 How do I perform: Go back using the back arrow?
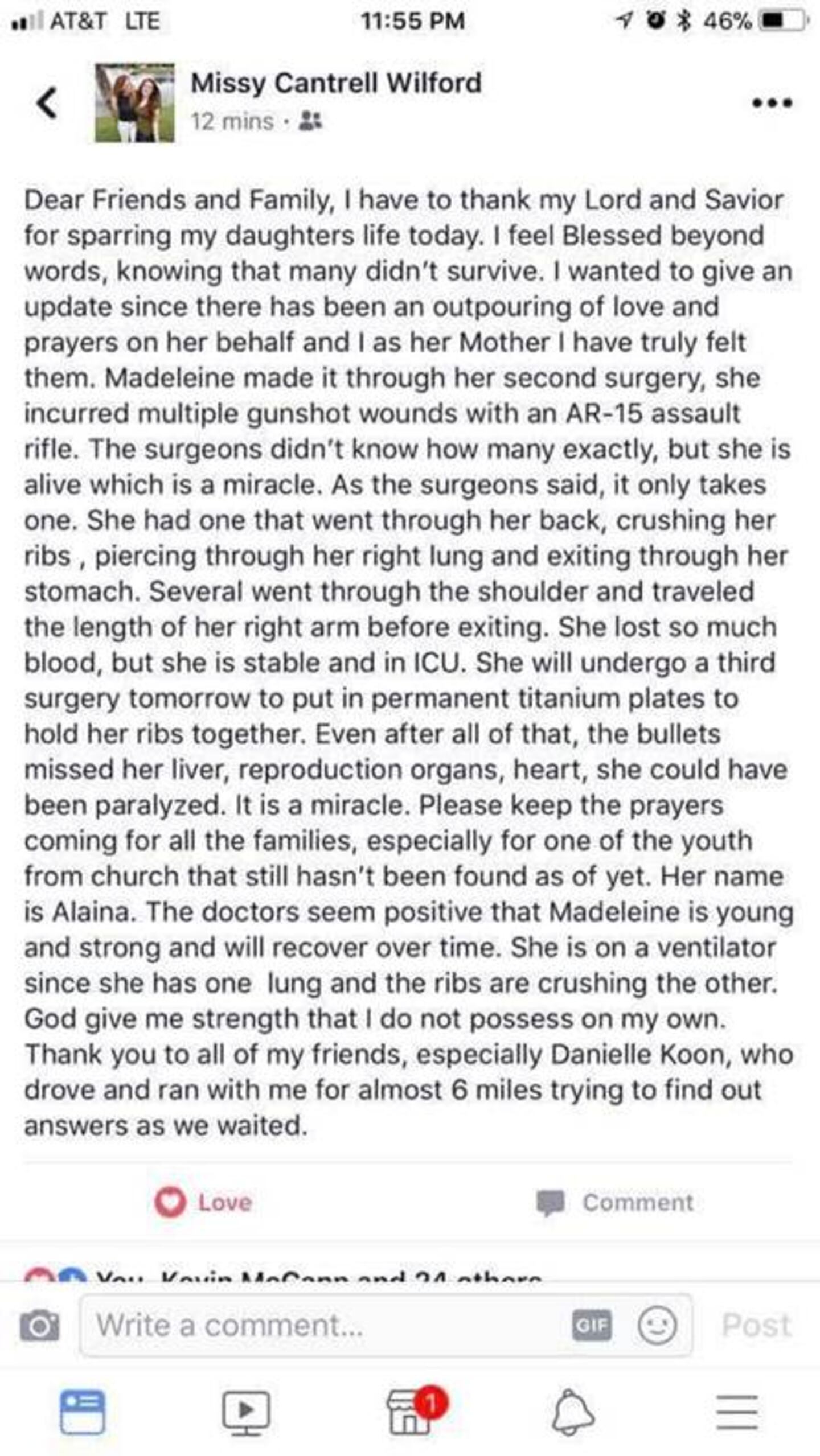tap(47, 103)
